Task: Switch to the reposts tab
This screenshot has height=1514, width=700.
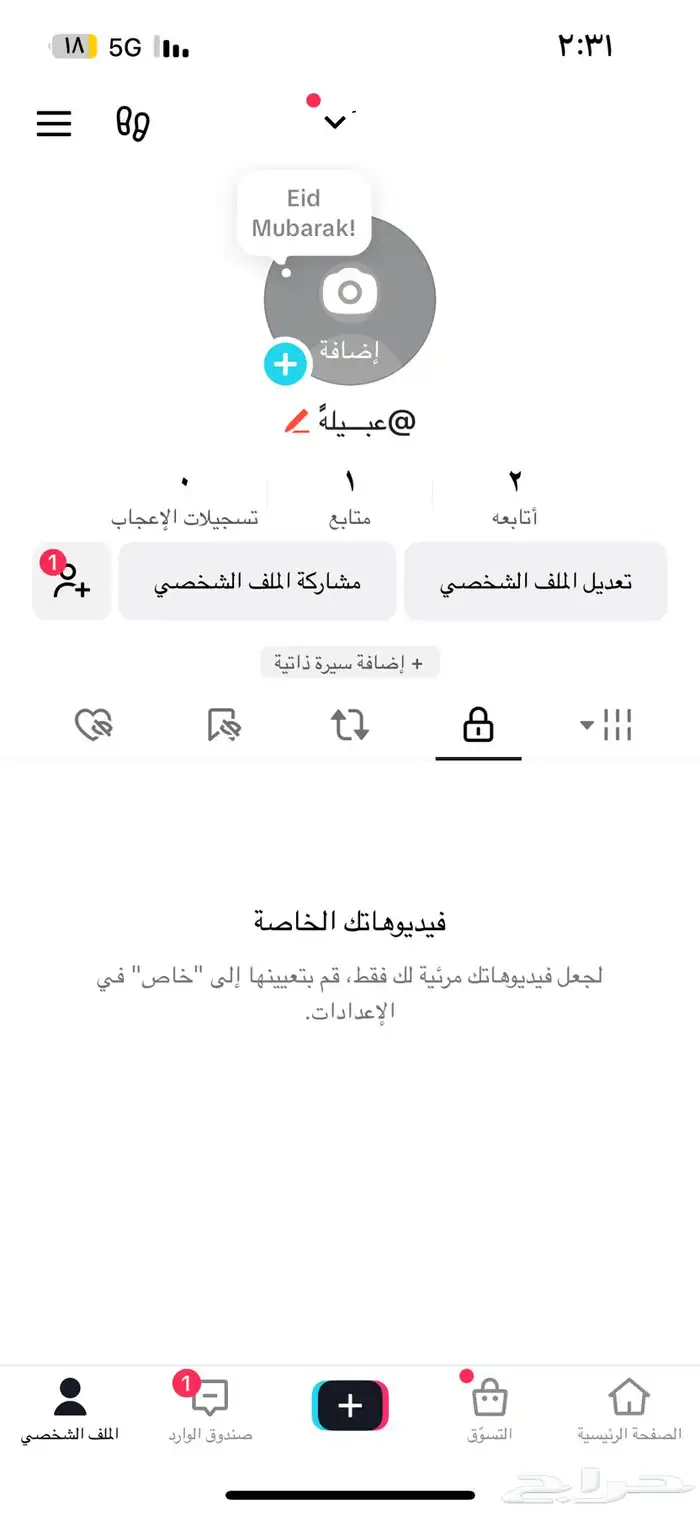Action: (350, 726)
